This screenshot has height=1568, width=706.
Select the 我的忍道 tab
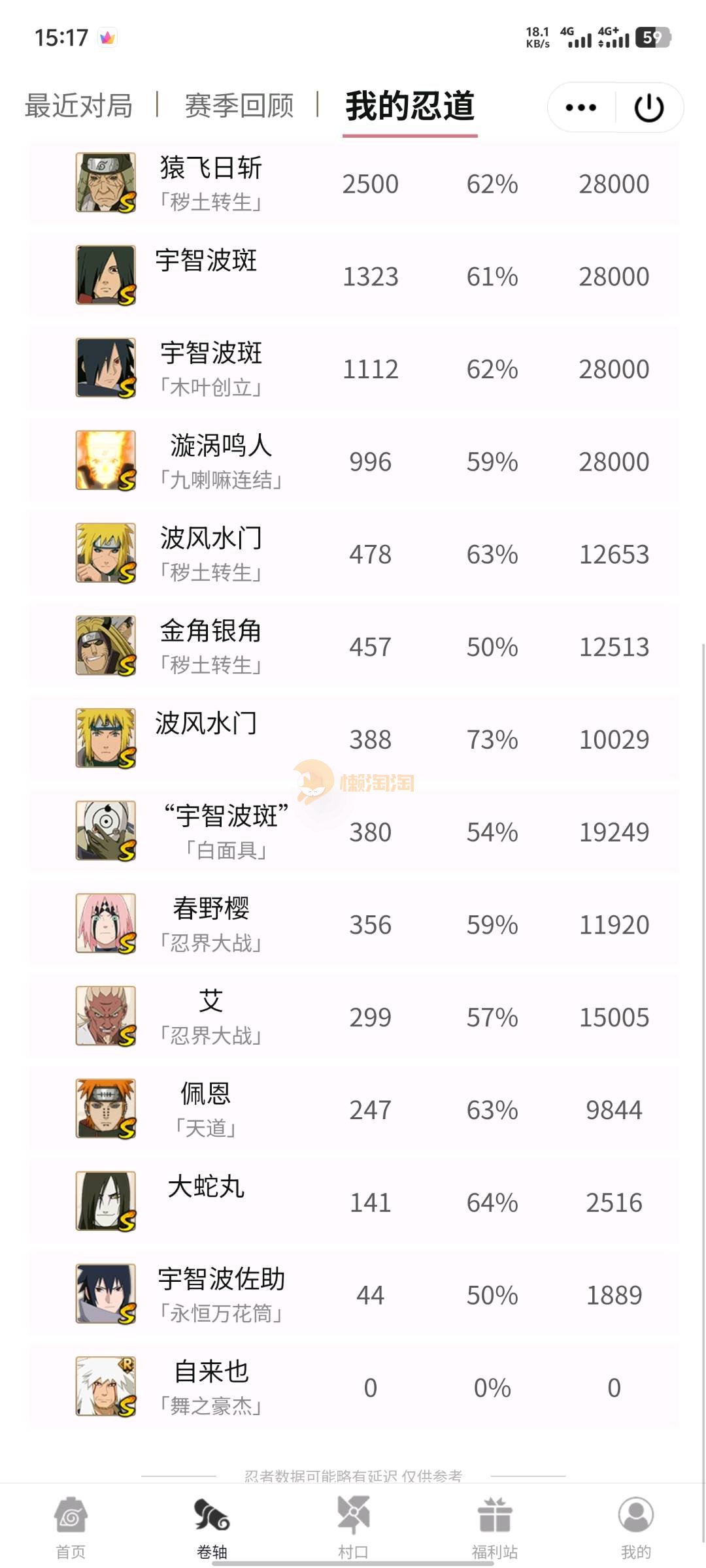(410, 106)
